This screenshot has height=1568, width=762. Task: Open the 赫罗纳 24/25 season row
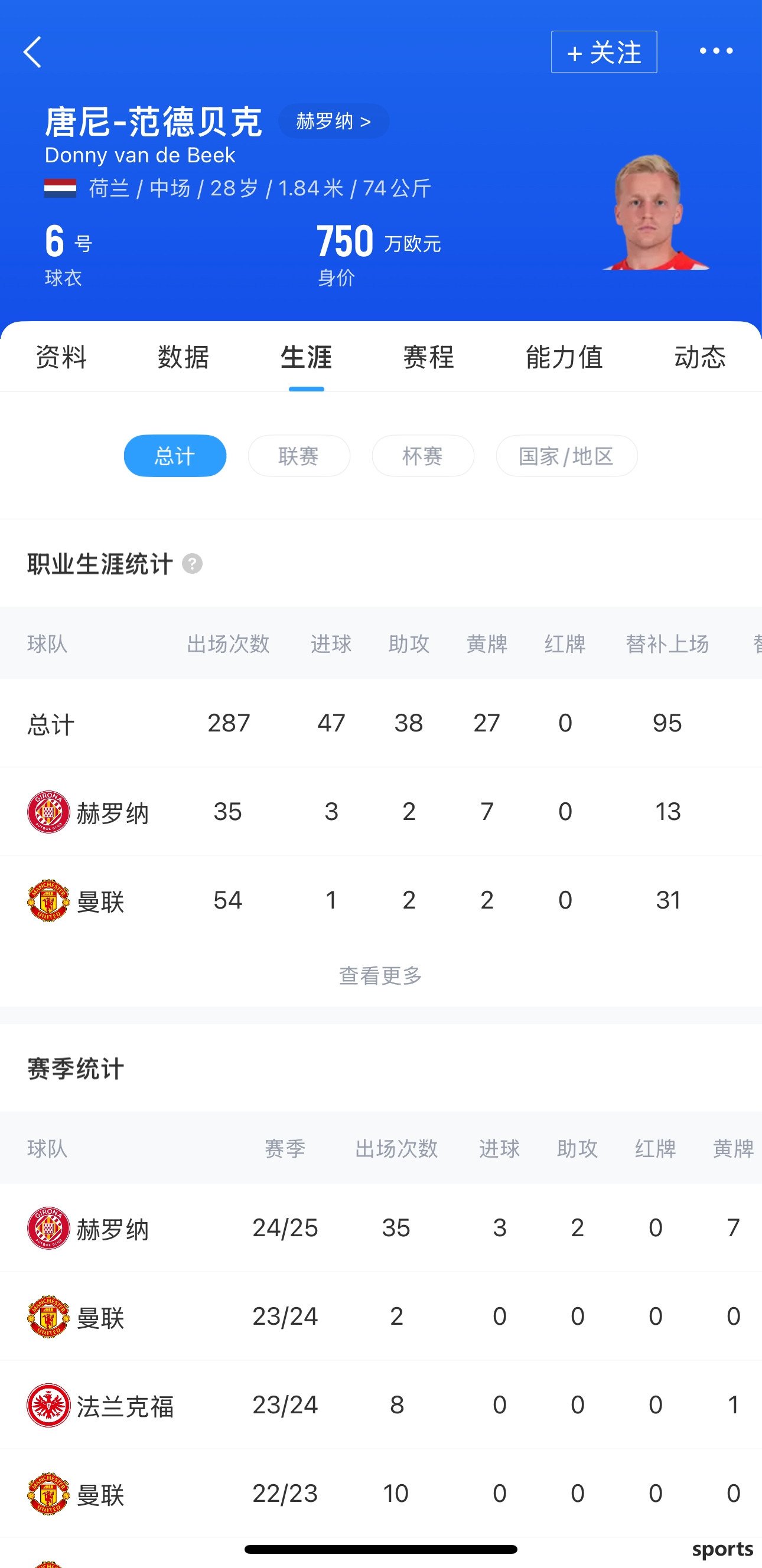(x=380, y=1228)
